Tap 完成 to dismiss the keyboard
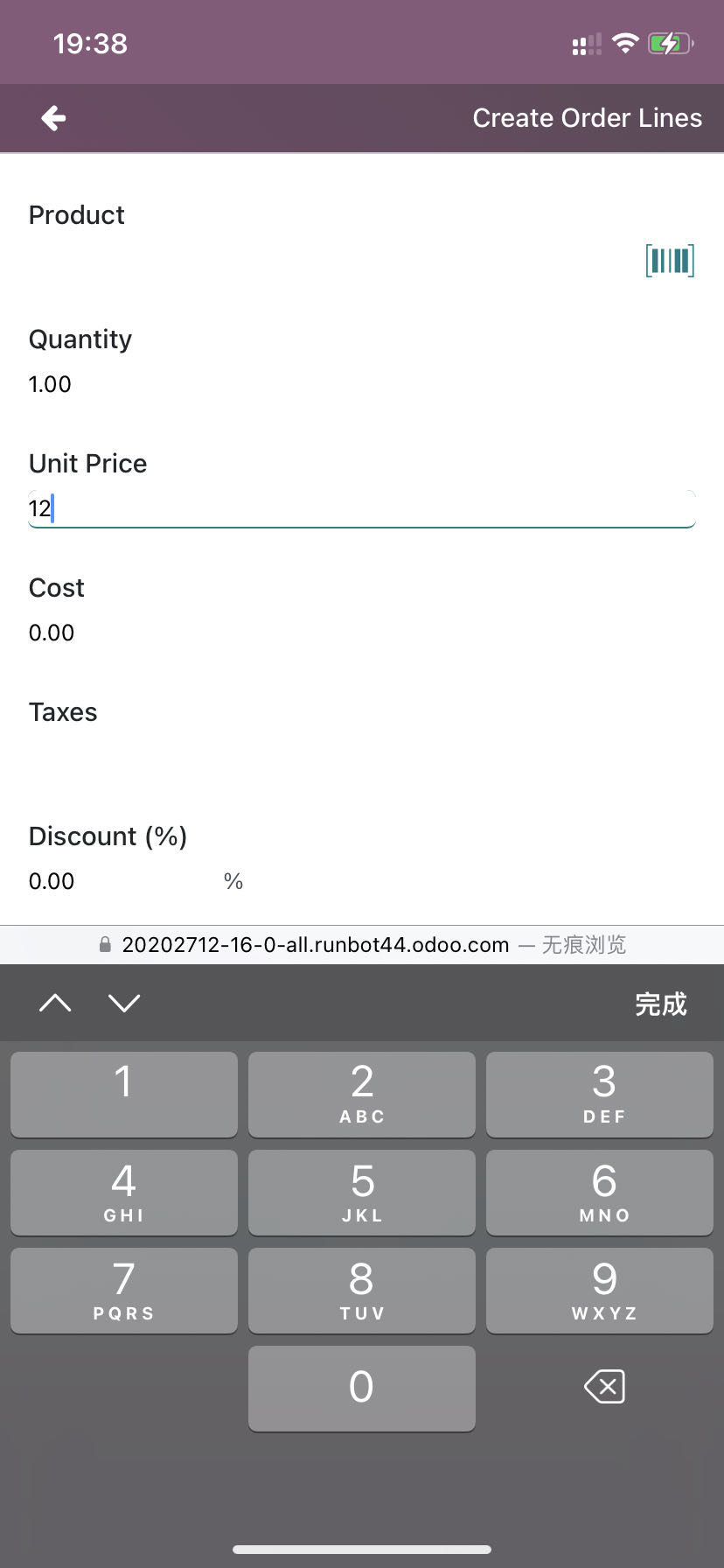This screenshot has height=1568, width=724. coord(662,1004)
